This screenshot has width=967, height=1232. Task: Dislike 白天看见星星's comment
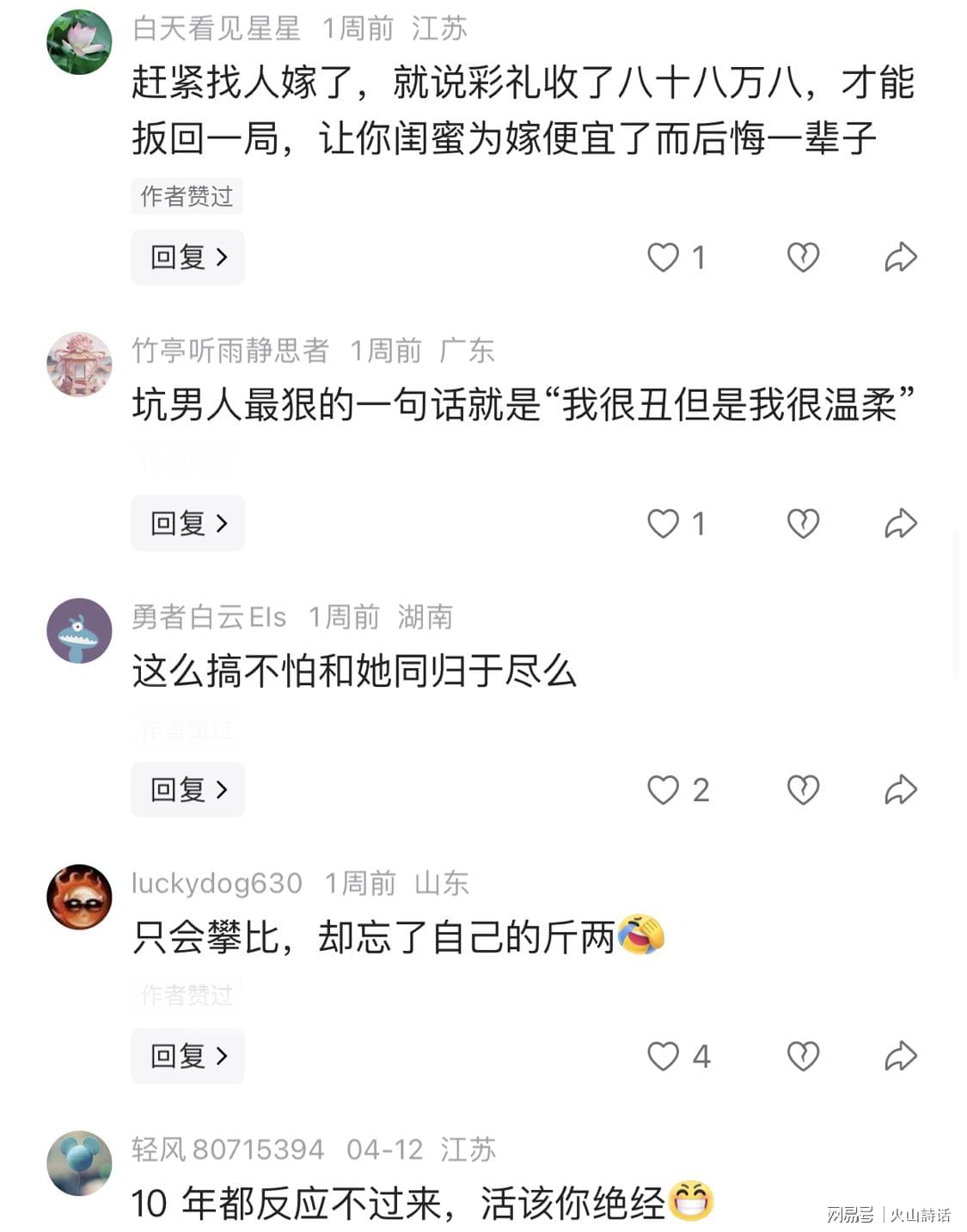(803, 257)
